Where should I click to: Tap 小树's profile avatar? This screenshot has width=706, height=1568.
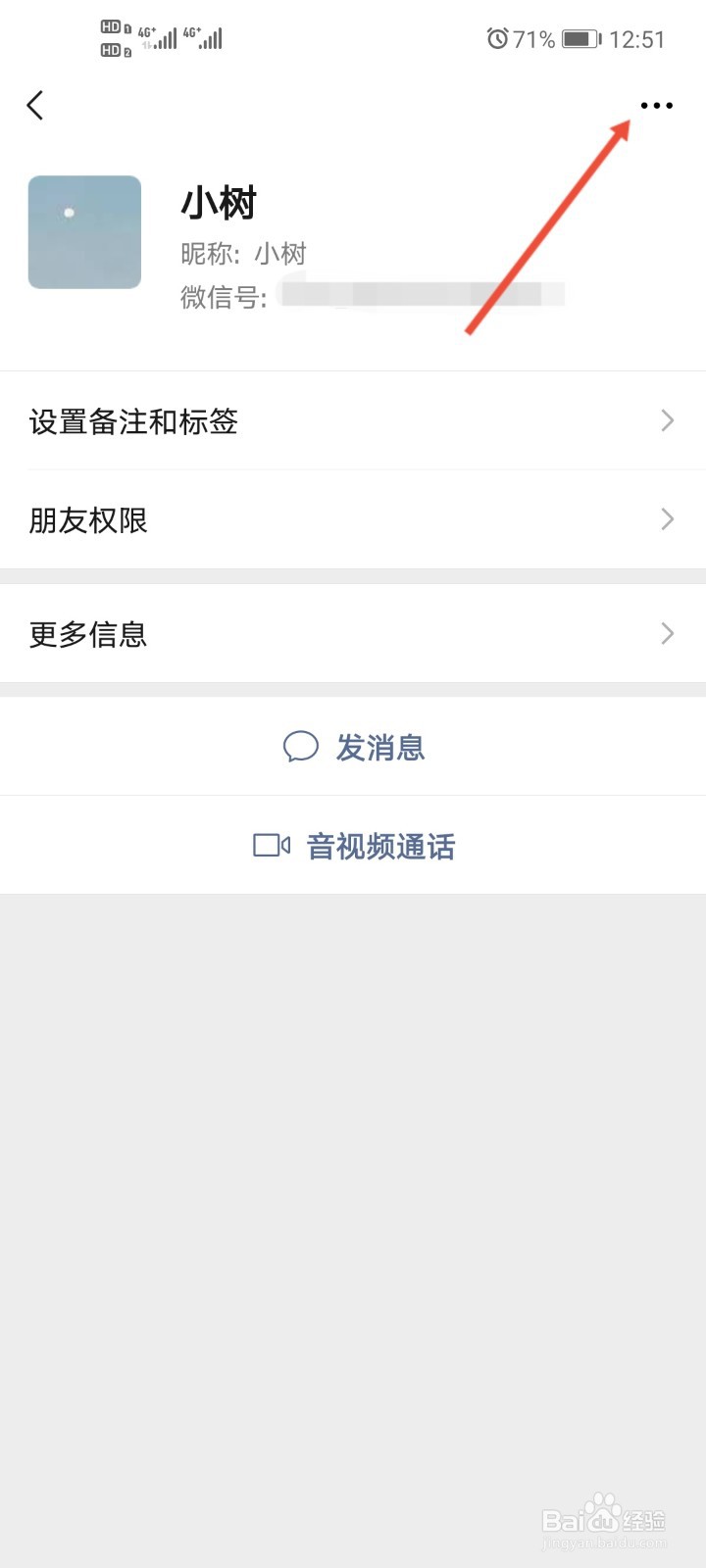click(84, 231)
